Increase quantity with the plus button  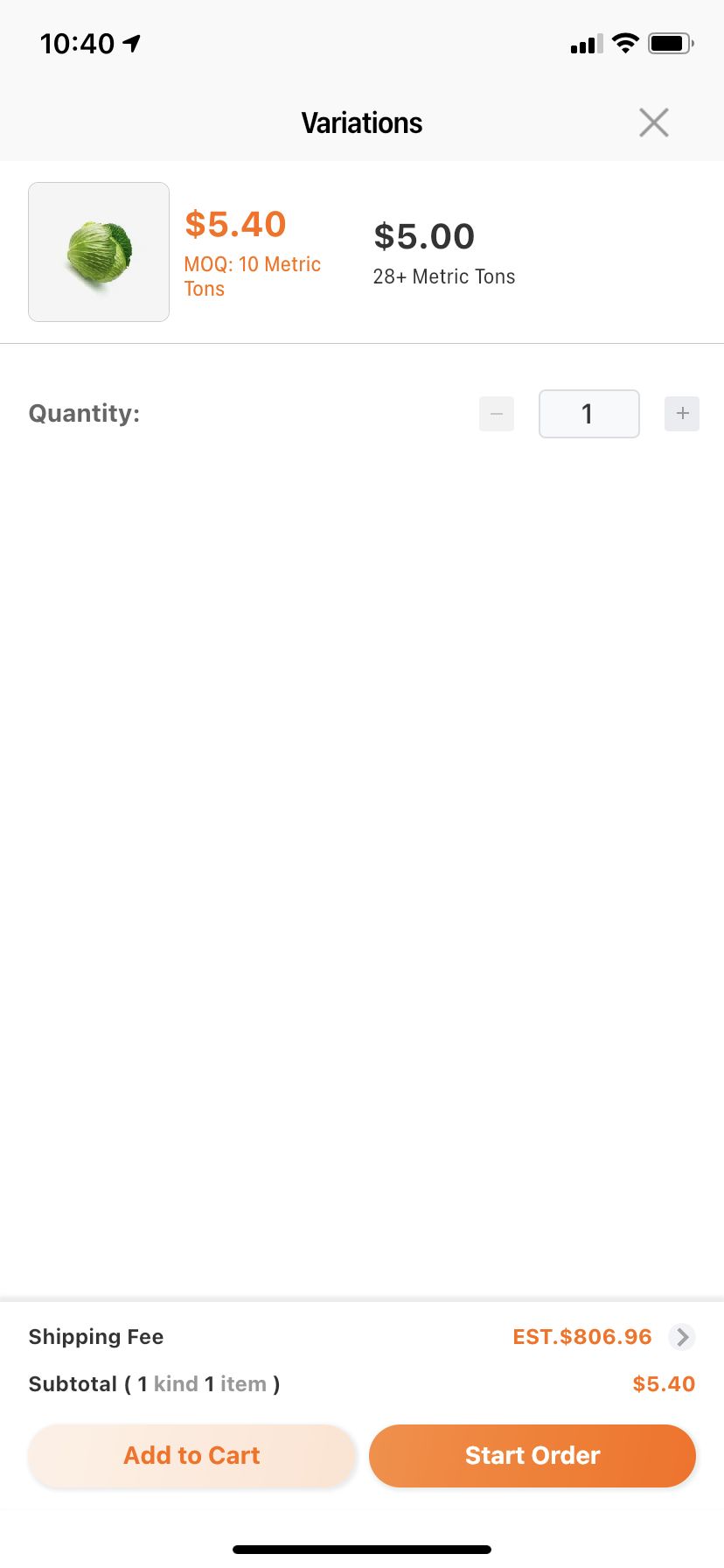682,414
